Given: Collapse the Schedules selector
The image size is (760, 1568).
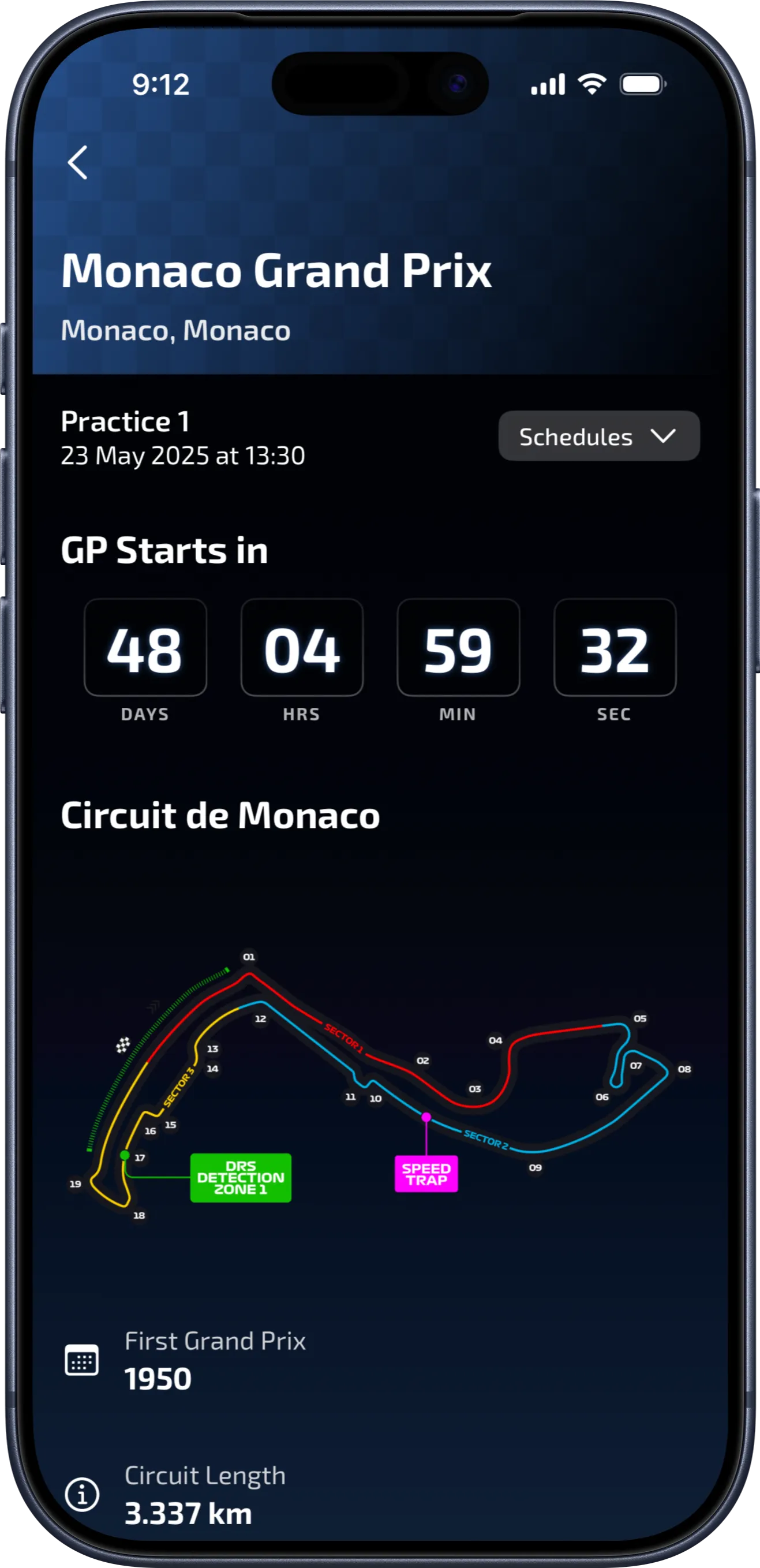Looking at the screenshot, I should [599, 436].
